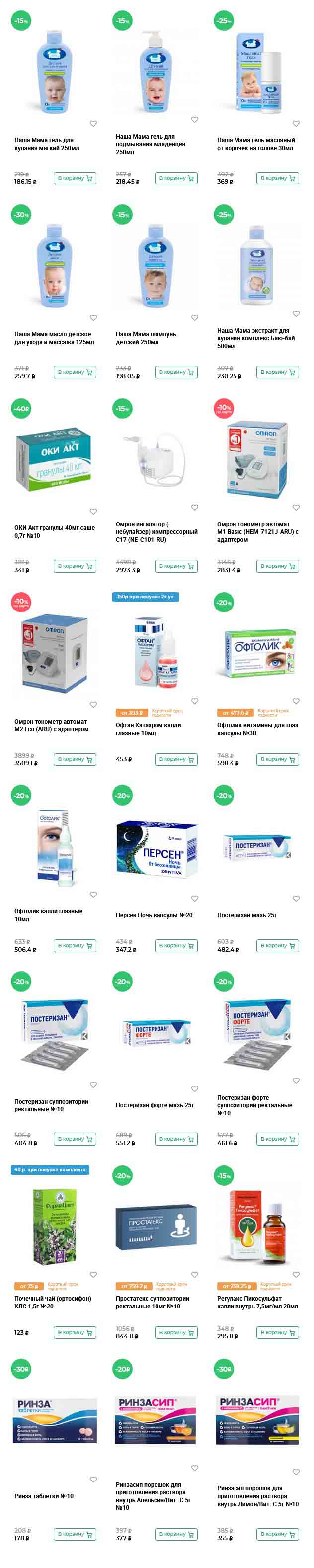Viewport: 314px width, 1568px height.
Task: Add Персен Ночь капсулы to cart
Action: pyautogui.click(x=176, y=945)
